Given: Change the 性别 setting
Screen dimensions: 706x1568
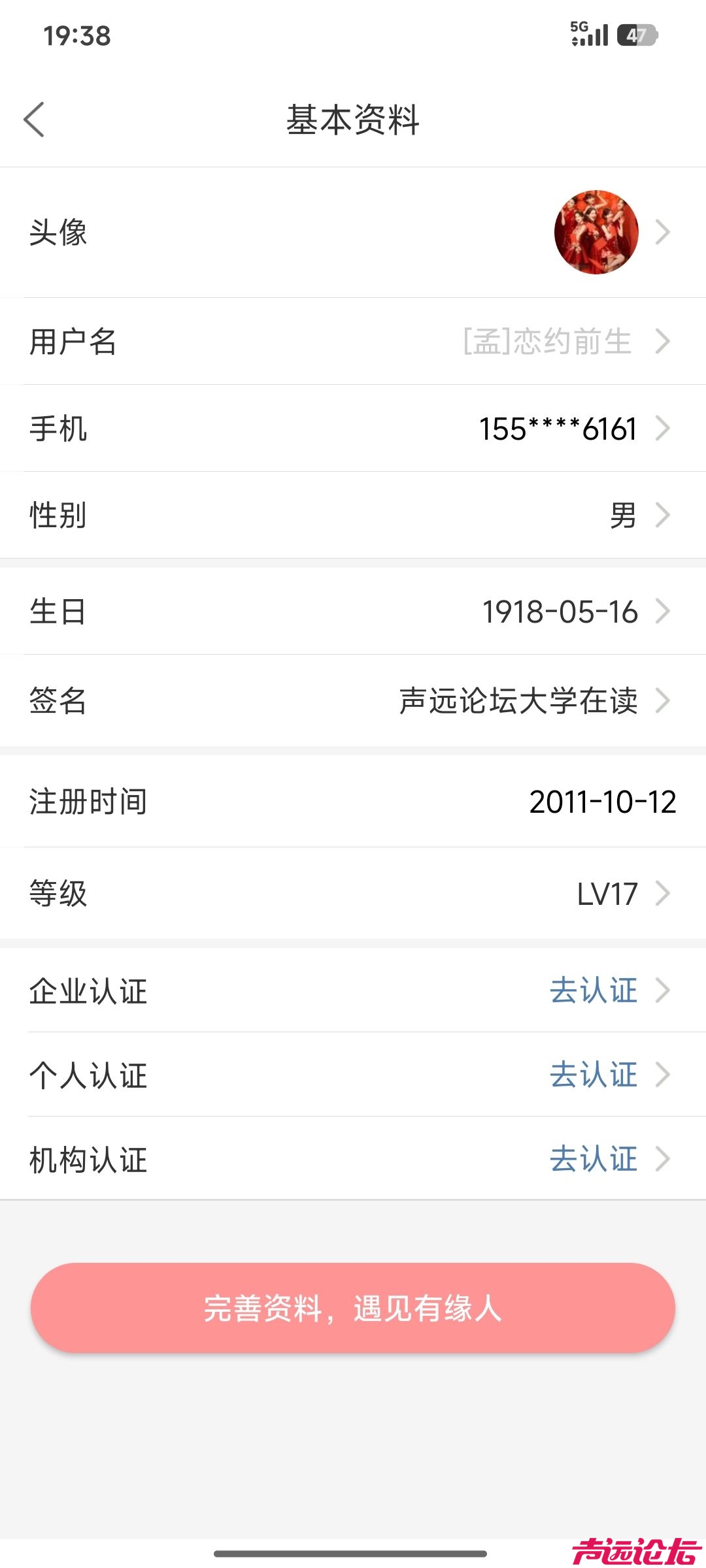Looking at the screenshot, I should (x=353, y=515).
